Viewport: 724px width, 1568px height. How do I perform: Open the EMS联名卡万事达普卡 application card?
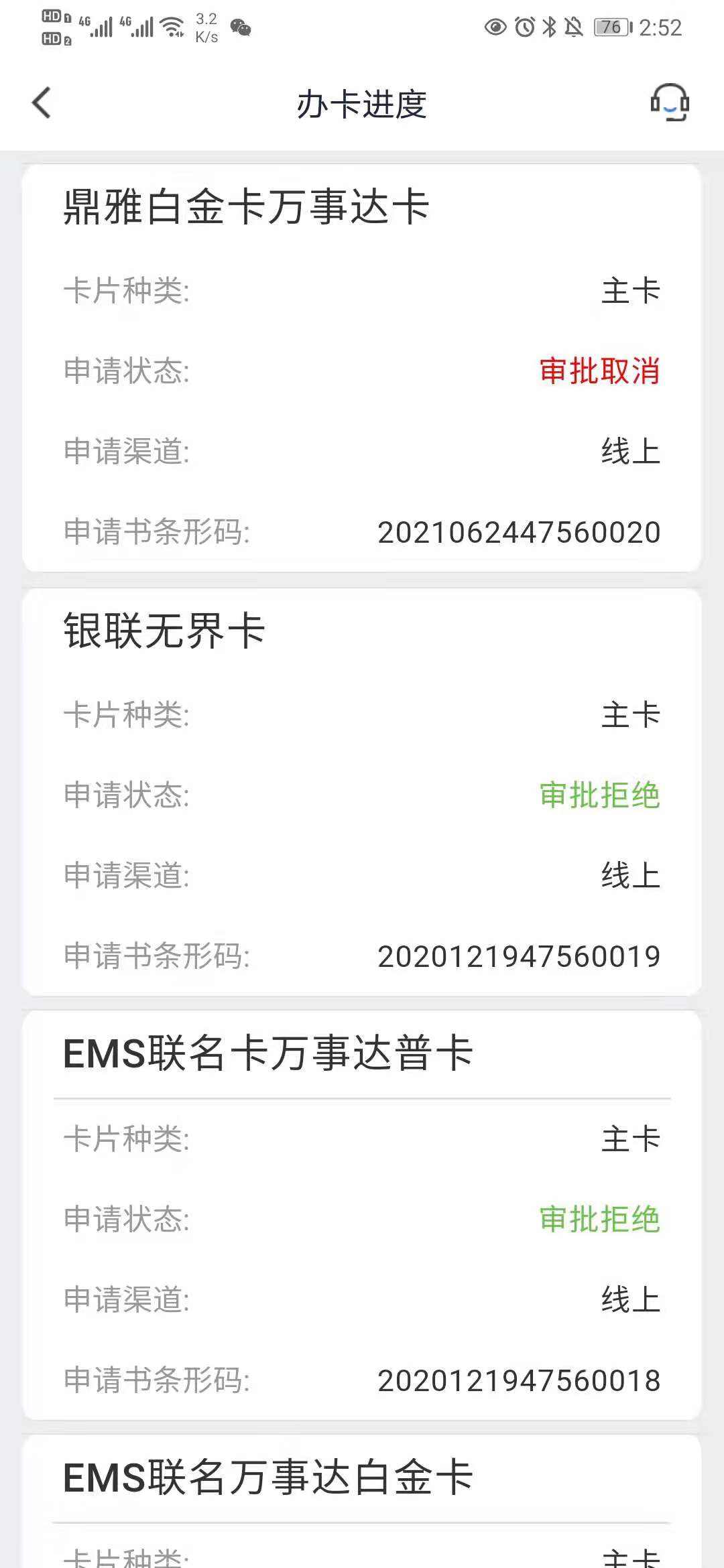tap(362, 1215)
